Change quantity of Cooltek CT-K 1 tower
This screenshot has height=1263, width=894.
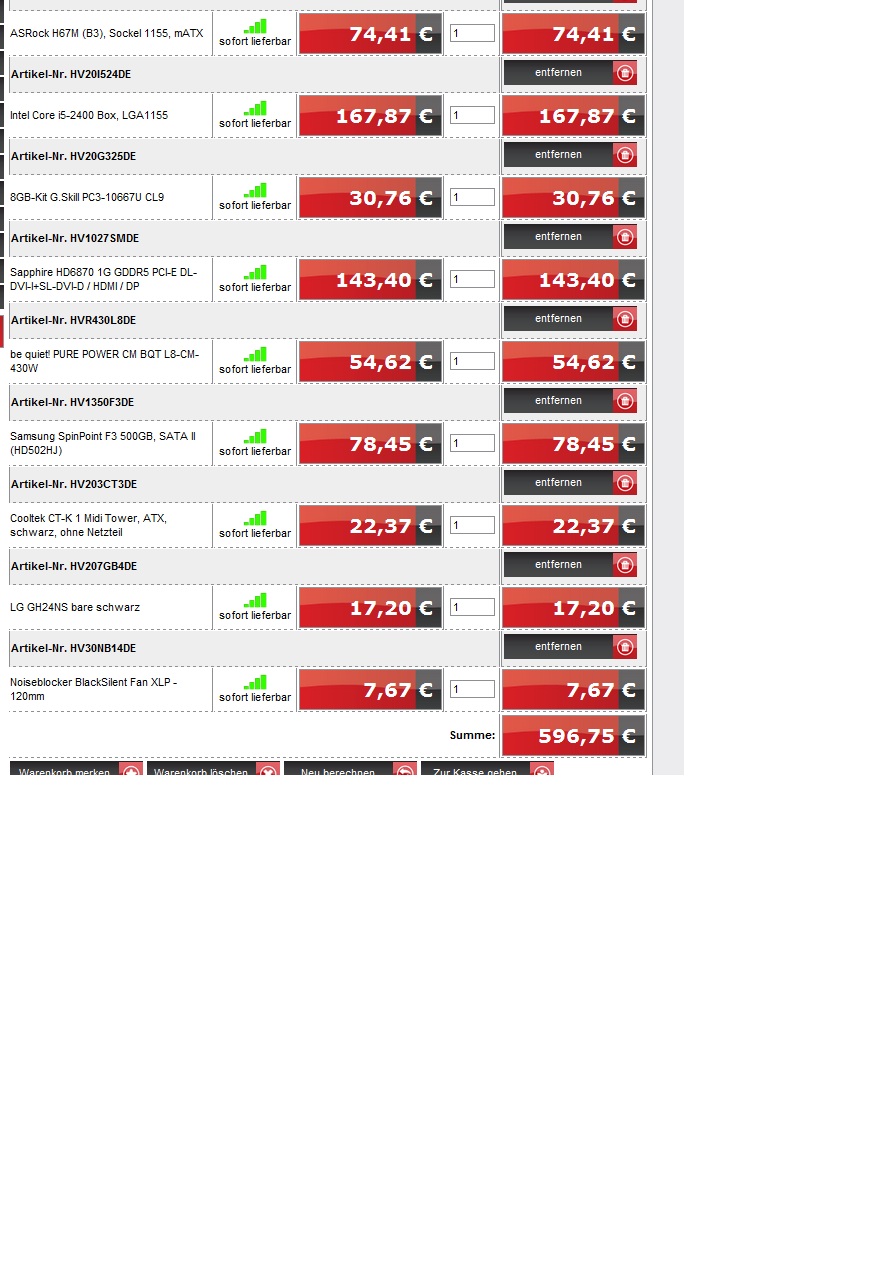(472, 525)
